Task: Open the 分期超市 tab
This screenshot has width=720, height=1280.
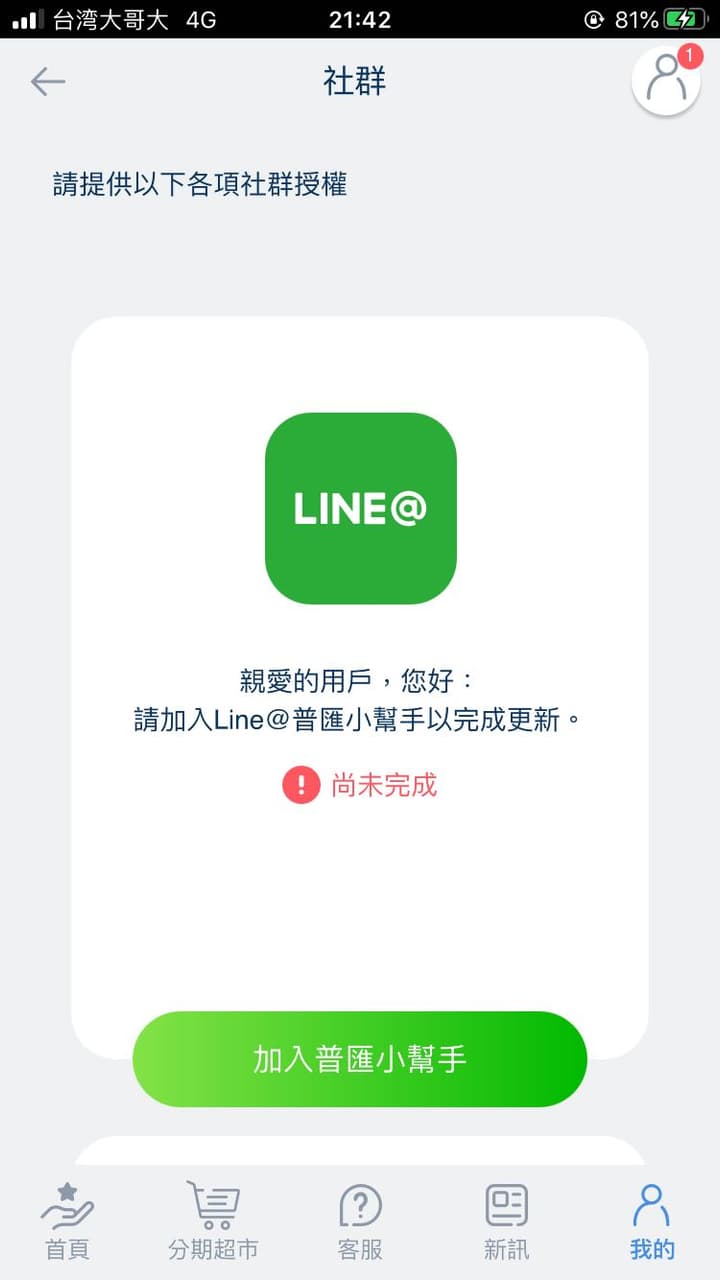Action: (213, 1221)
